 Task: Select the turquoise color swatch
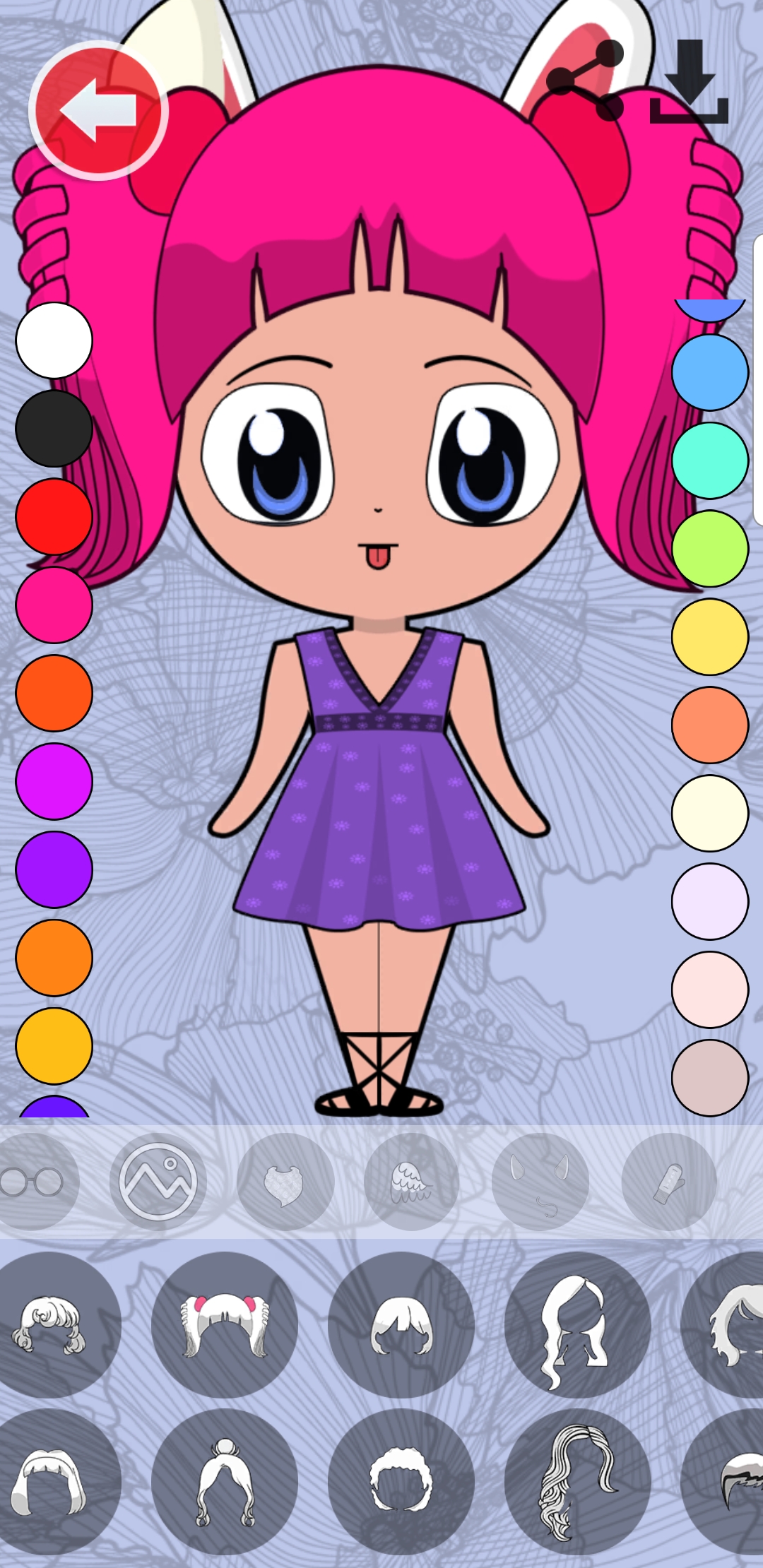tap(710, 461)
